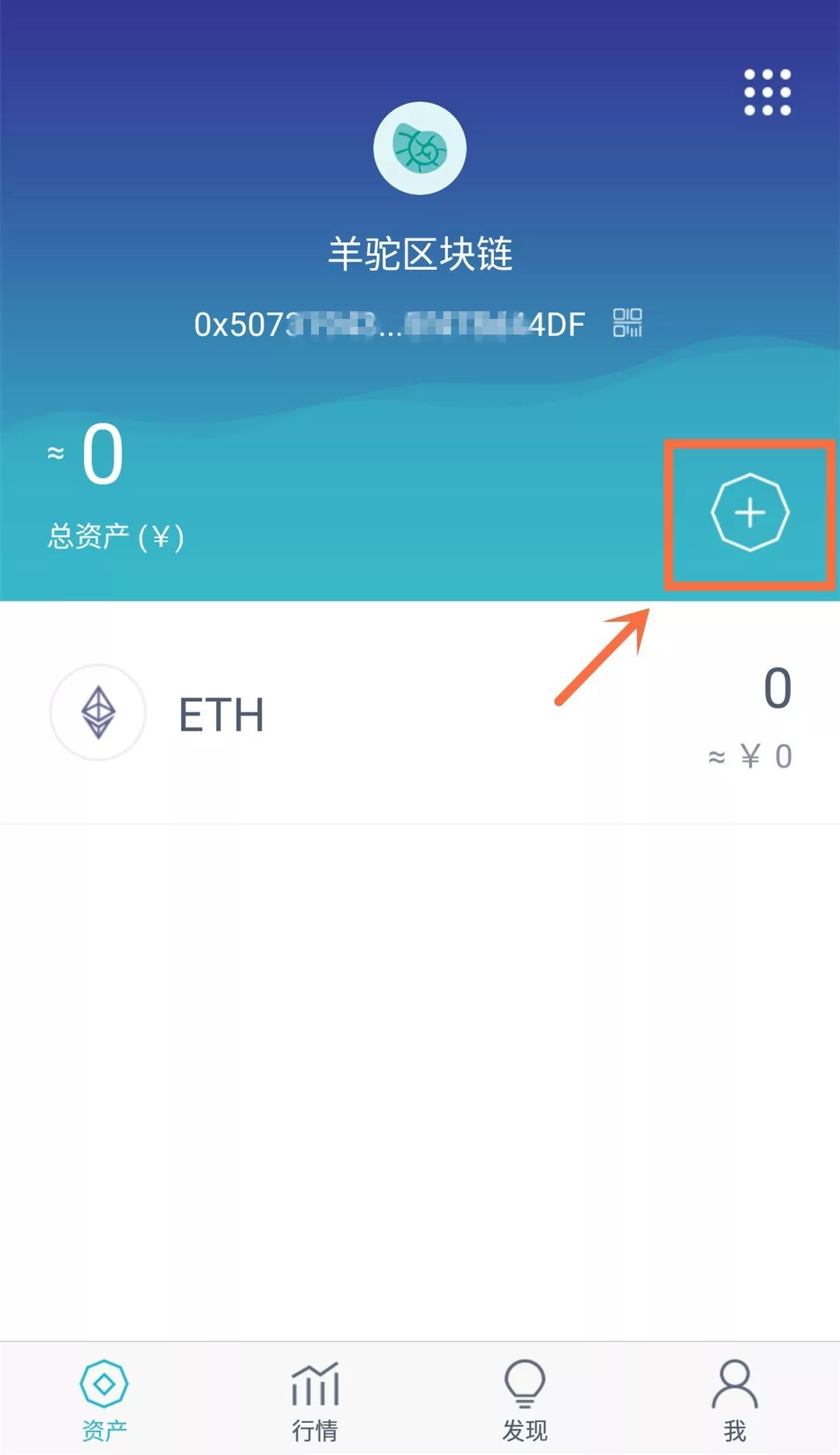840x1455 pixels.
Task: Open the ETH asset row
Action: point(420,713)
